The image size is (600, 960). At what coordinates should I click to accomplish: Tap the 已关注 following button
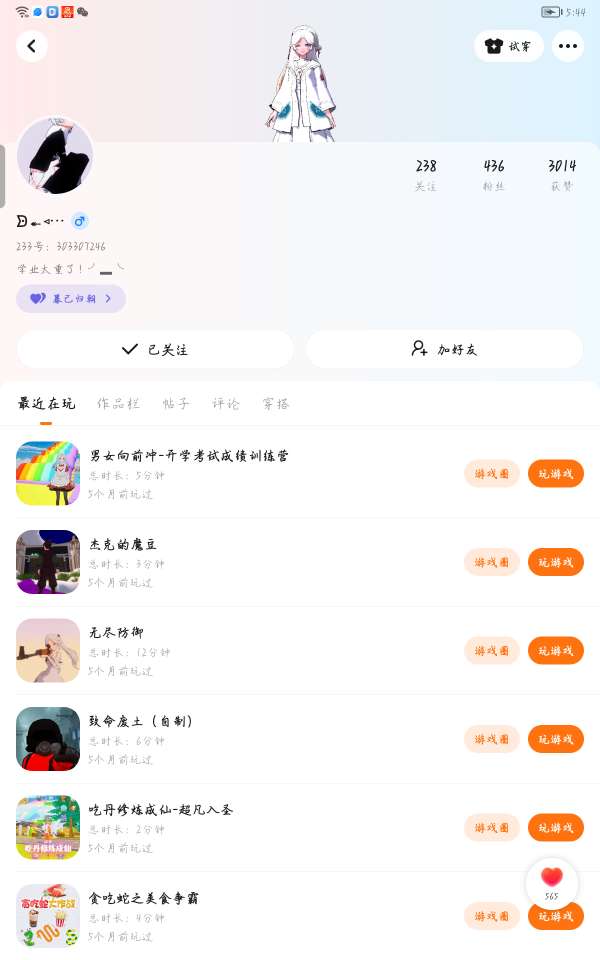click(155, 349)
